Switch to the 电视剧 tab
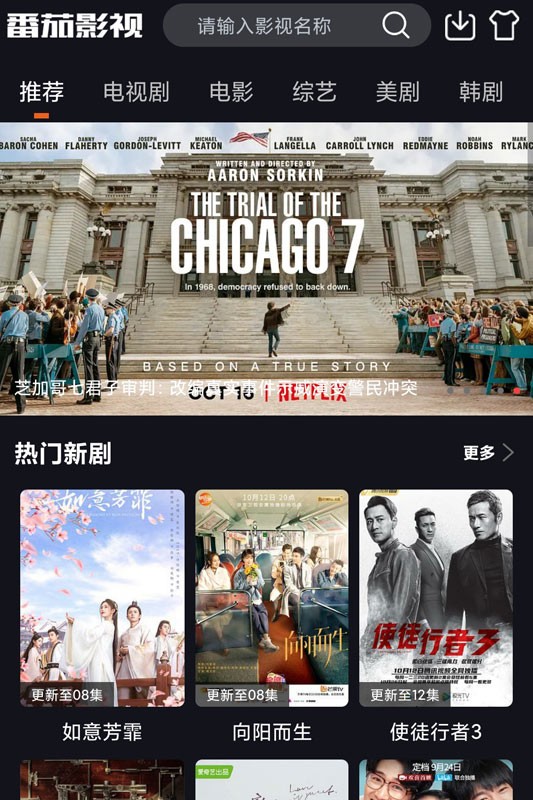 click(x=136, y=92)
